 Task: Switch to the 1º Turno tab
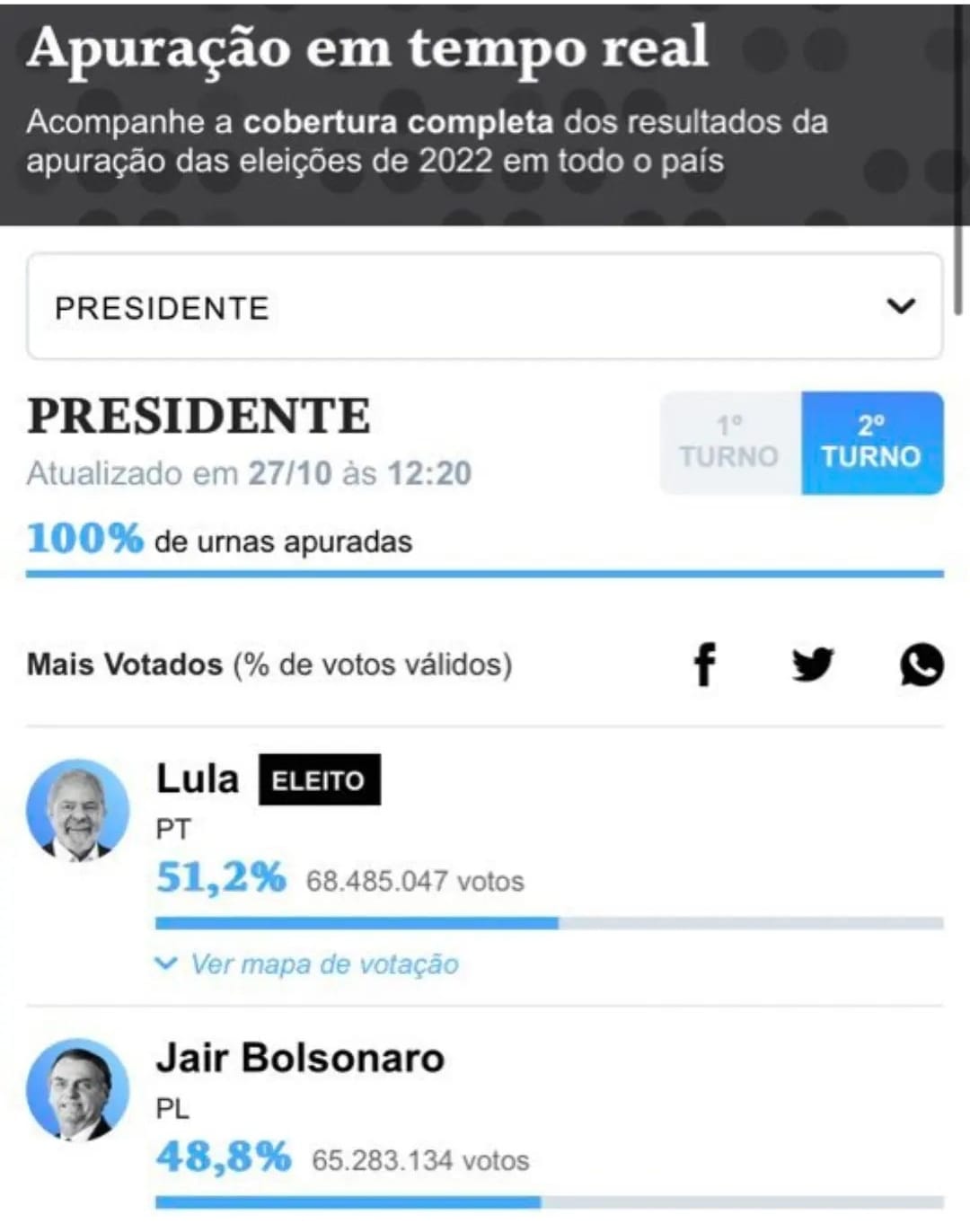[x=729, y=443]
